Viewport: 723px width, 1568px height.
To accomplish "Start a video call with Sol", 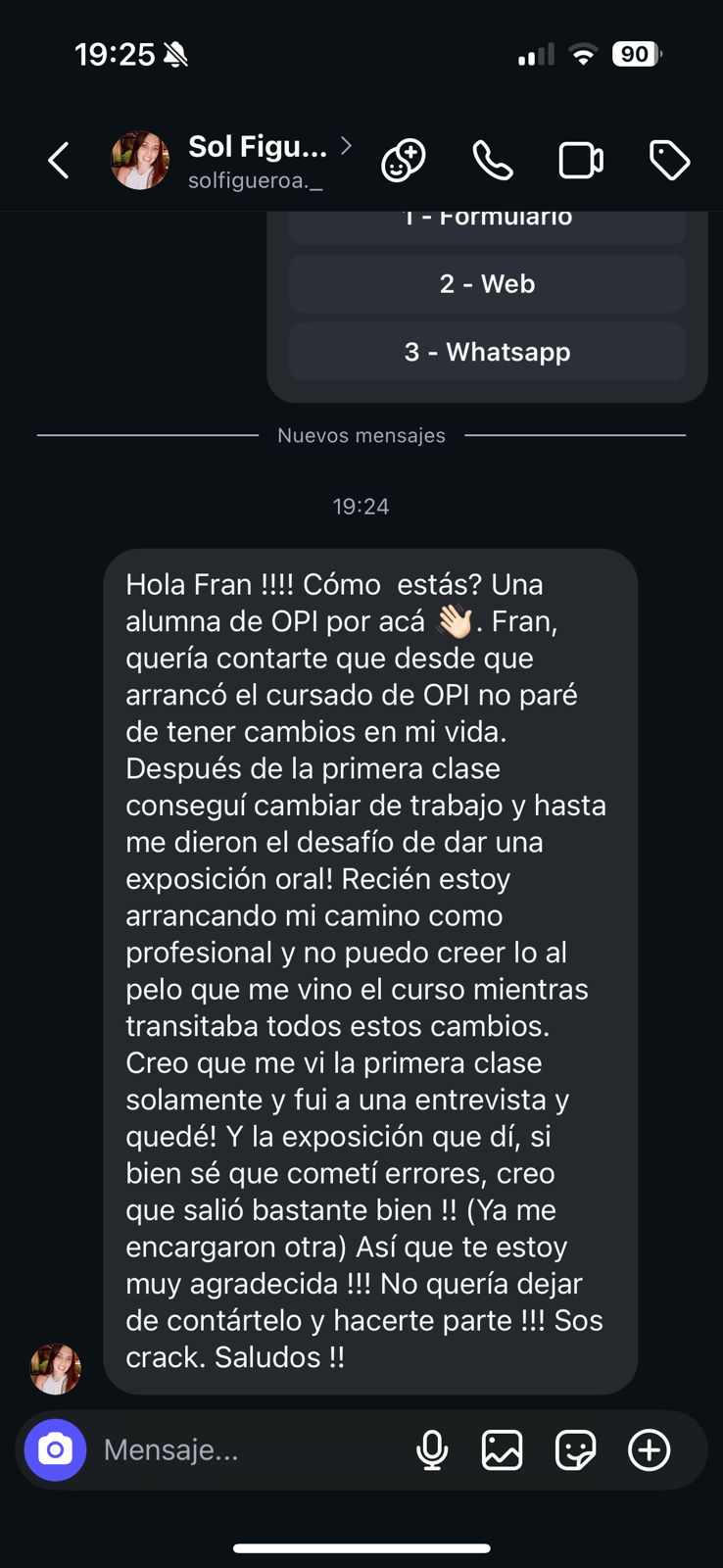I will click(x=581, y=161).
